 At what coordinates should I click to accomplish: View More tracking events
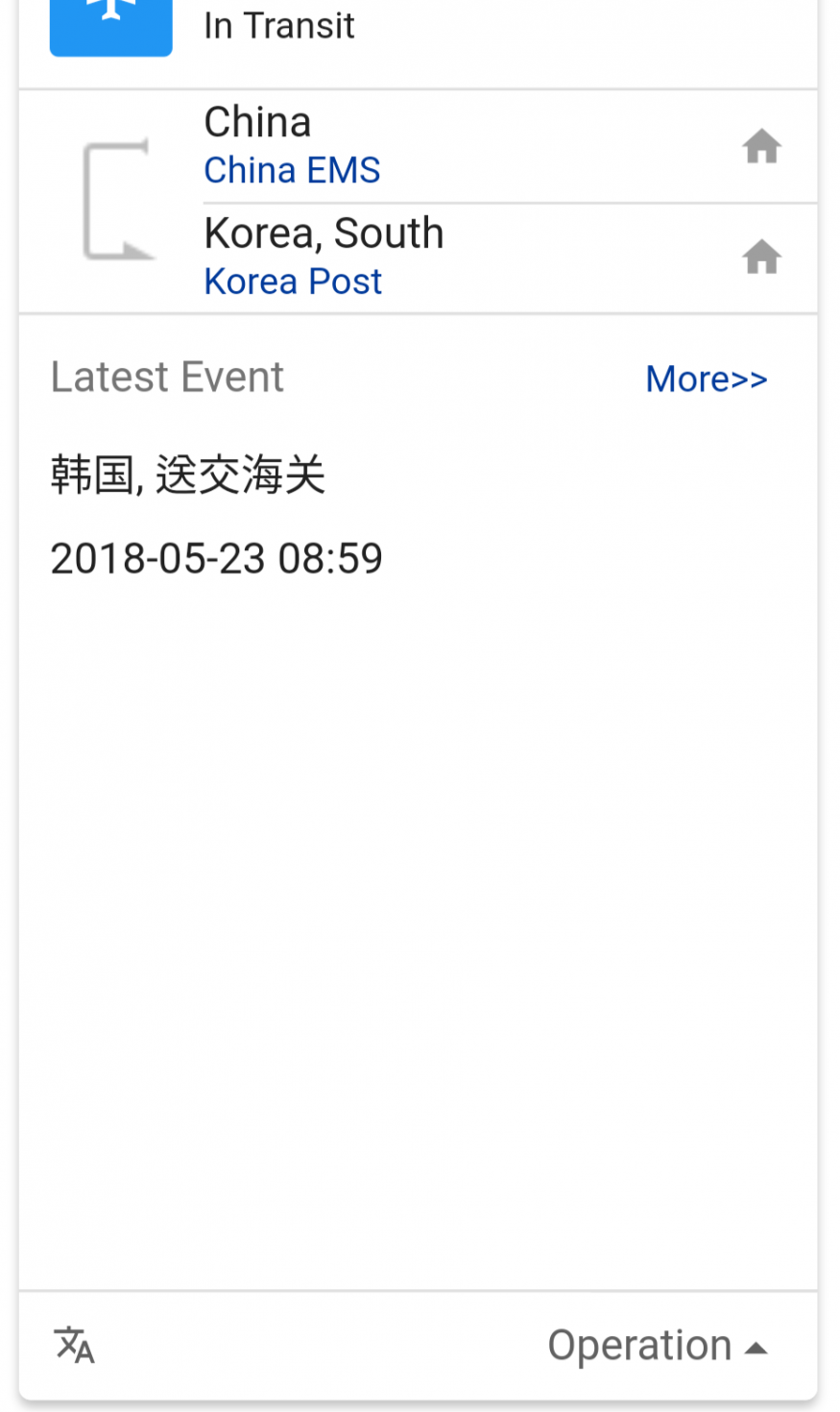tap(706, 379)
